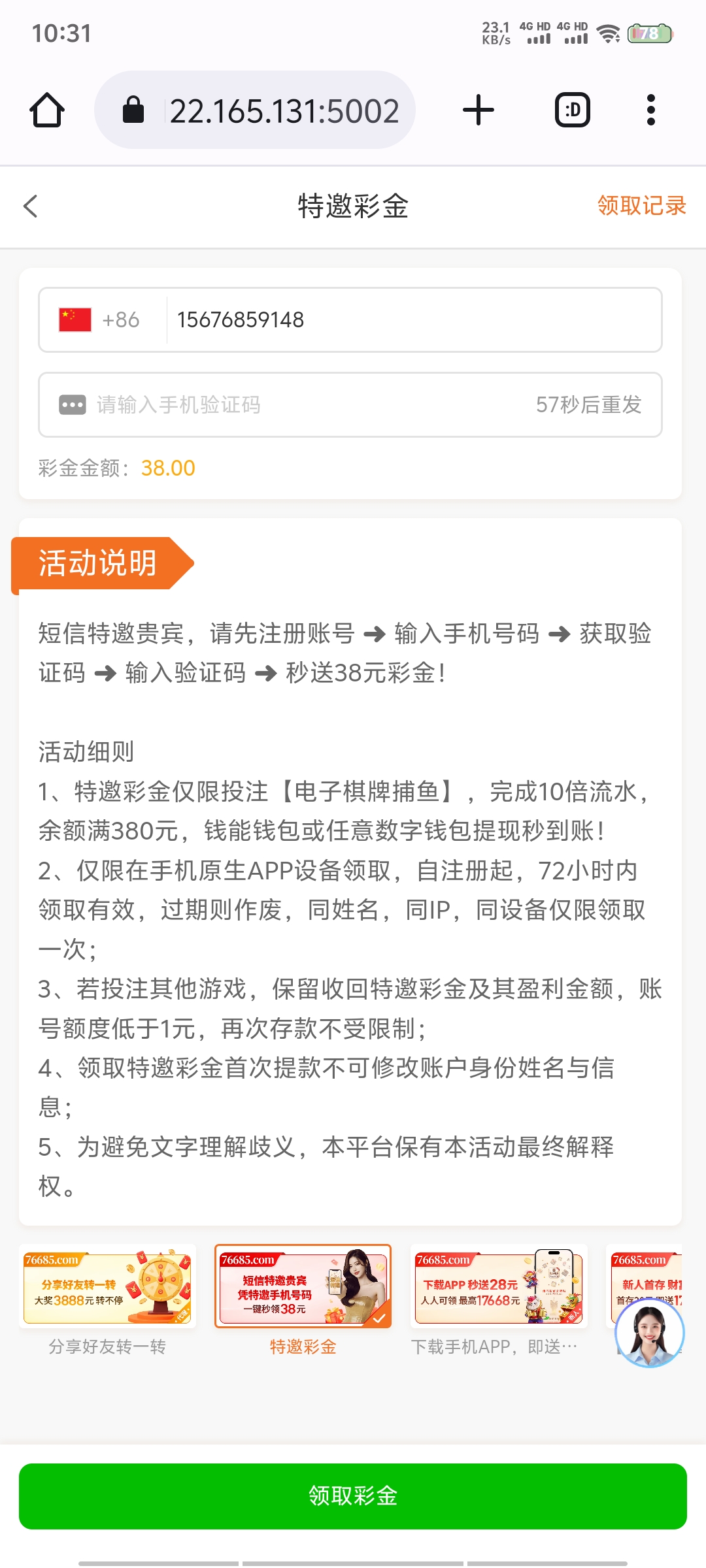Tap the browser home icon
The image size is (706, 1568).
(x=46, y=109)
